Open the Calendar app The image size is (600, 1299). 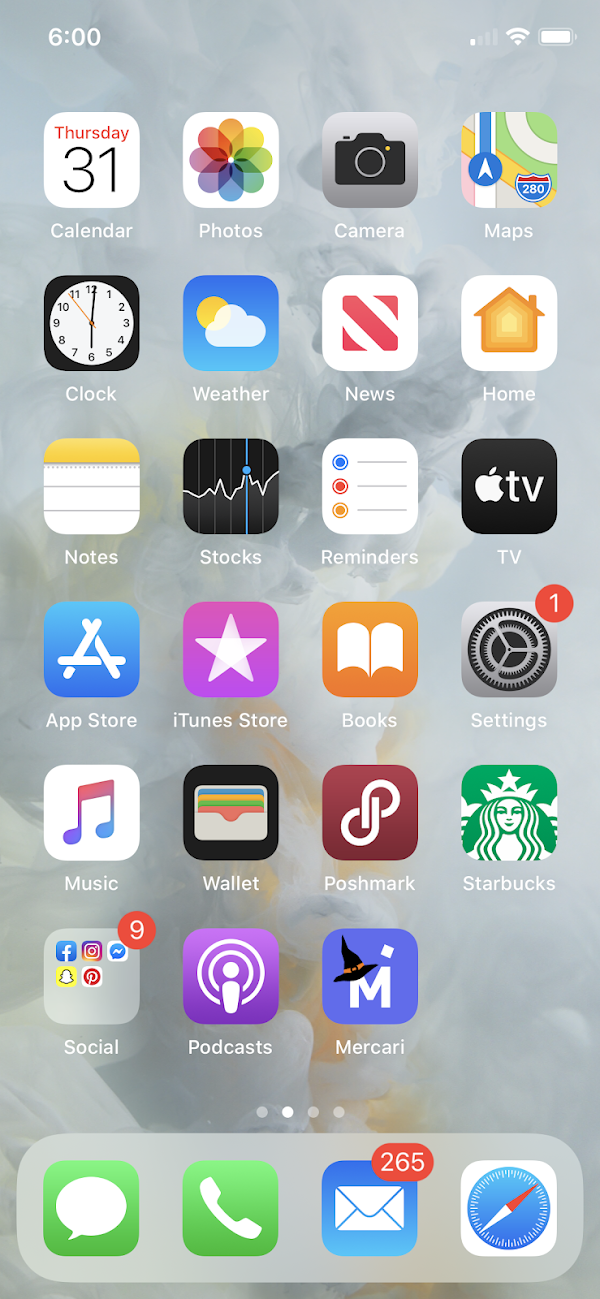click(91, 160)
